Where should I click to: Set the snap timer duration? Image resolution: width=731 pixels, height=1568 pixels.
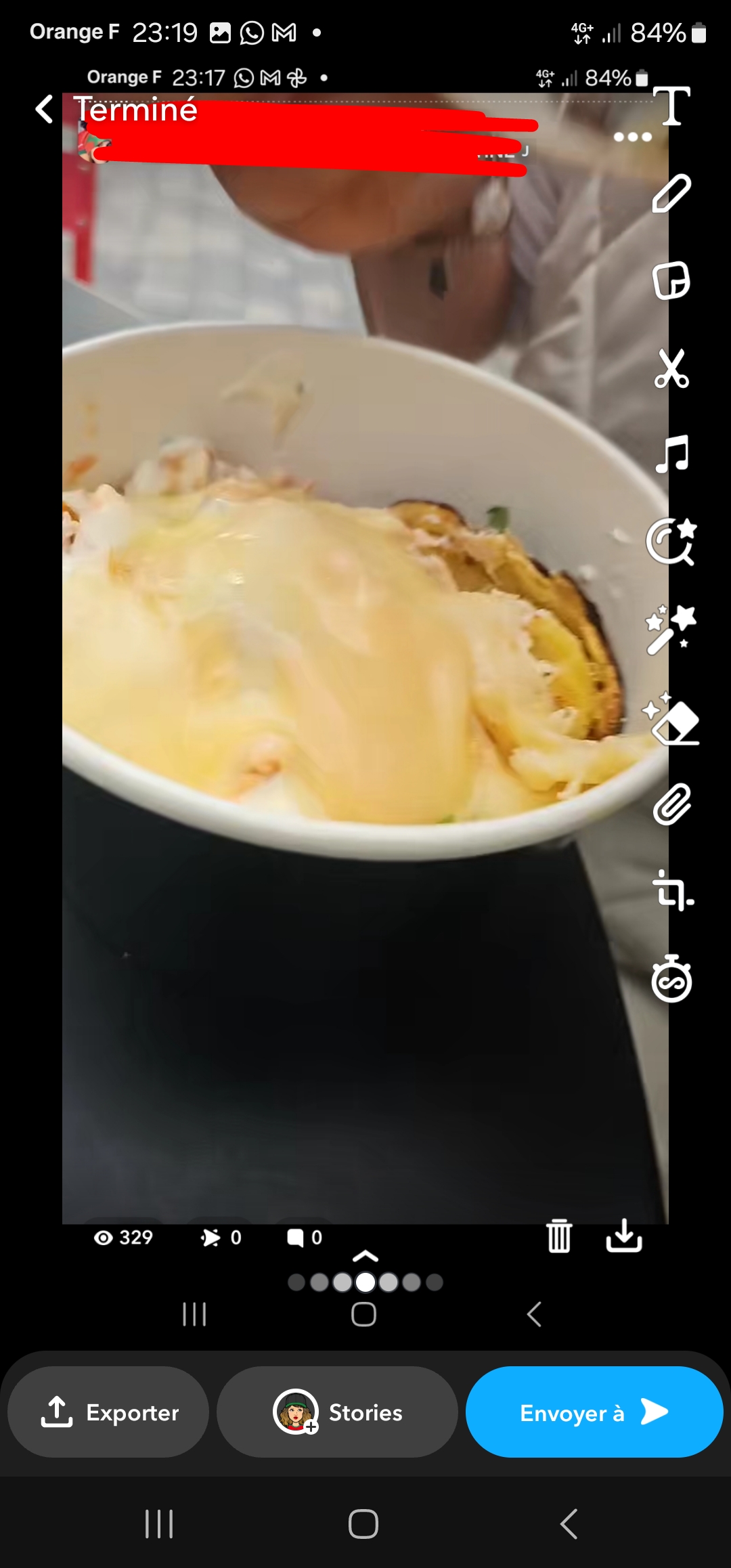[x=671, y=979]
